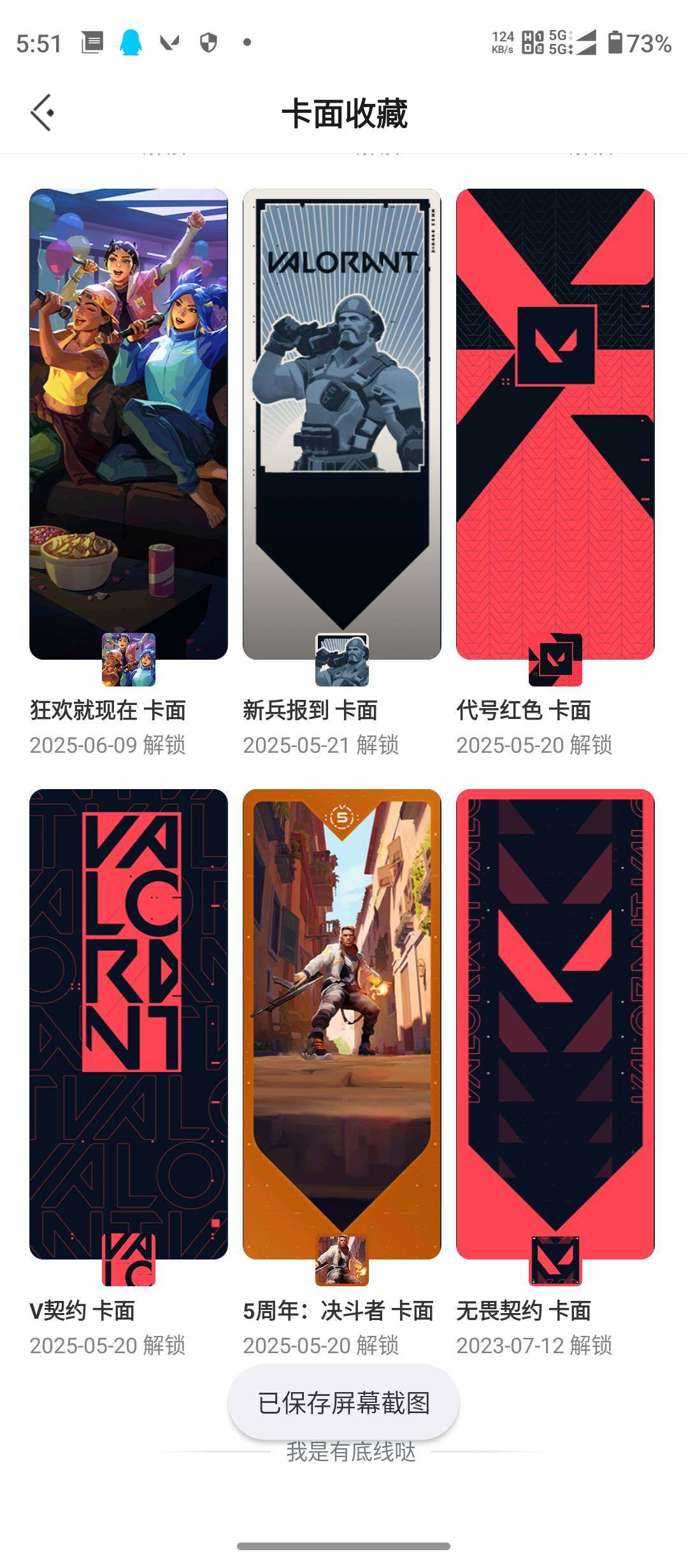Open the 狂欢就现在 card

pos(128,424)
